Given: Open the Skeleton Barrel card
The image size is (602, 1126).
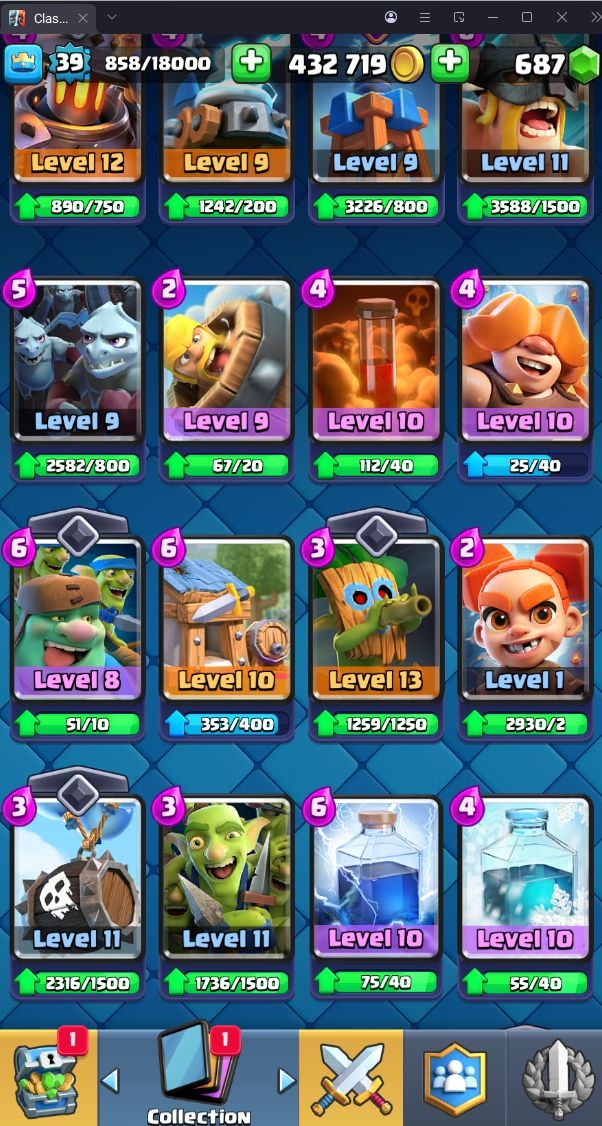Looking at the screenshot, I should 78,878.
